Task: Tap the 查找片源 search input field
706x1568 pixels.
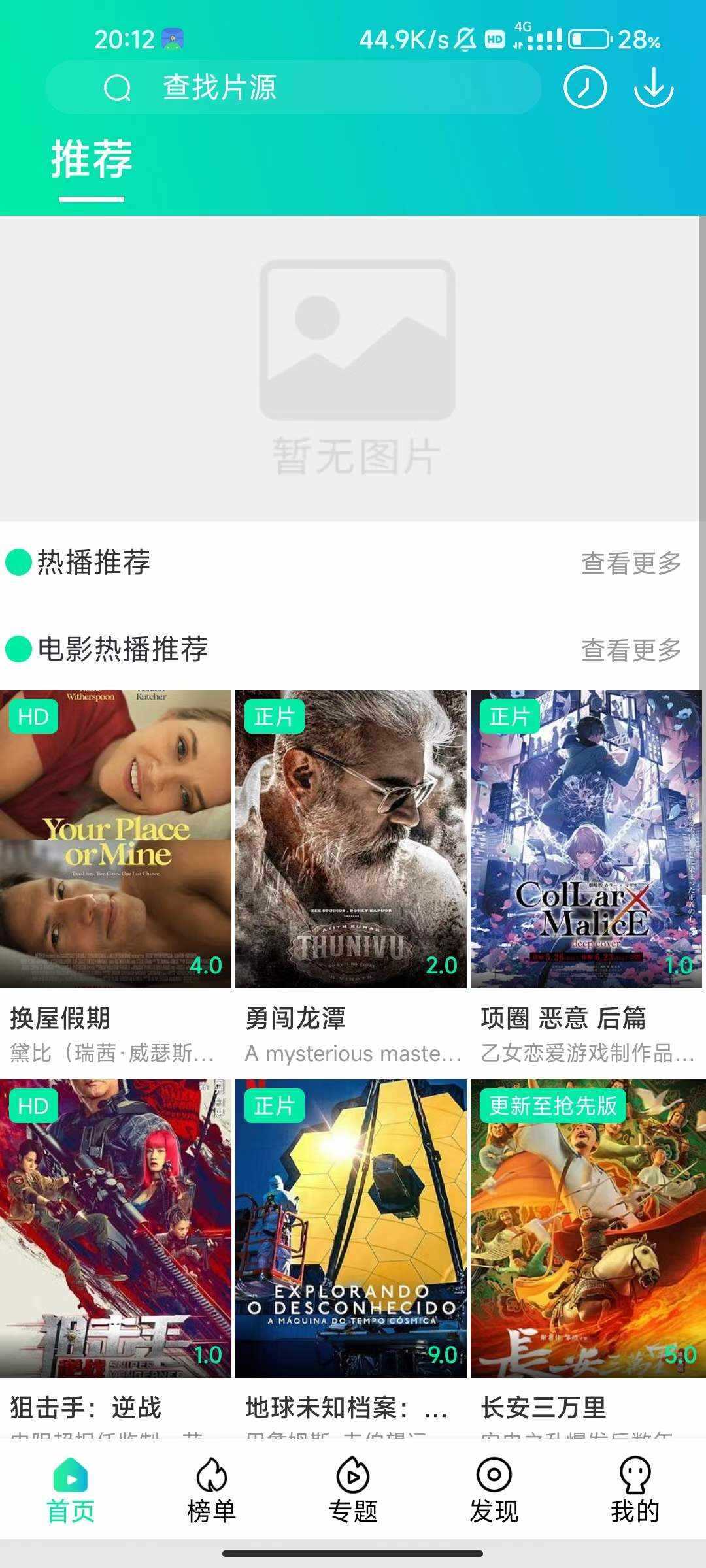Action: point(294,89)
